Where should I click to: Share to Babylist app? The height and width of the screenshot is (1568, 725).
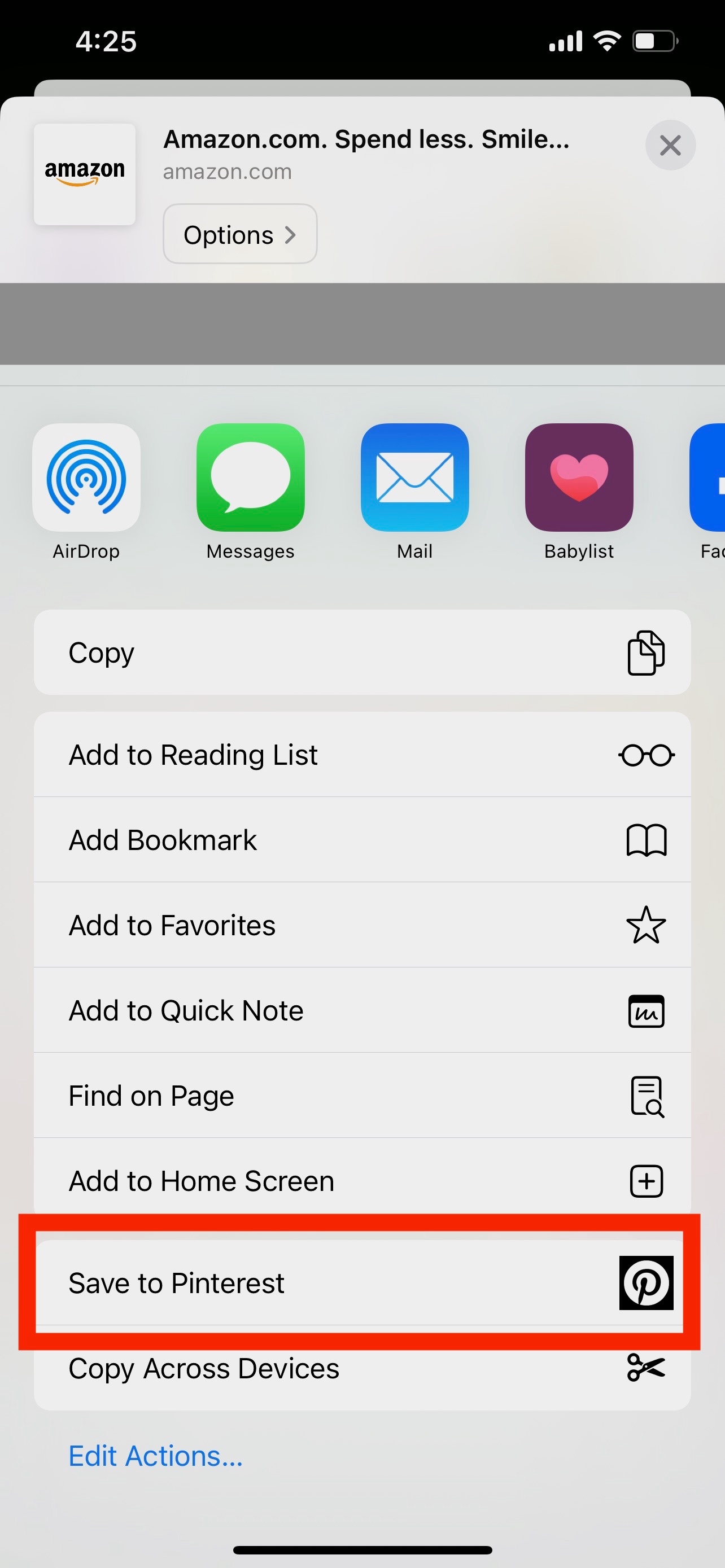pyautogui.click(x=579, y=478)
